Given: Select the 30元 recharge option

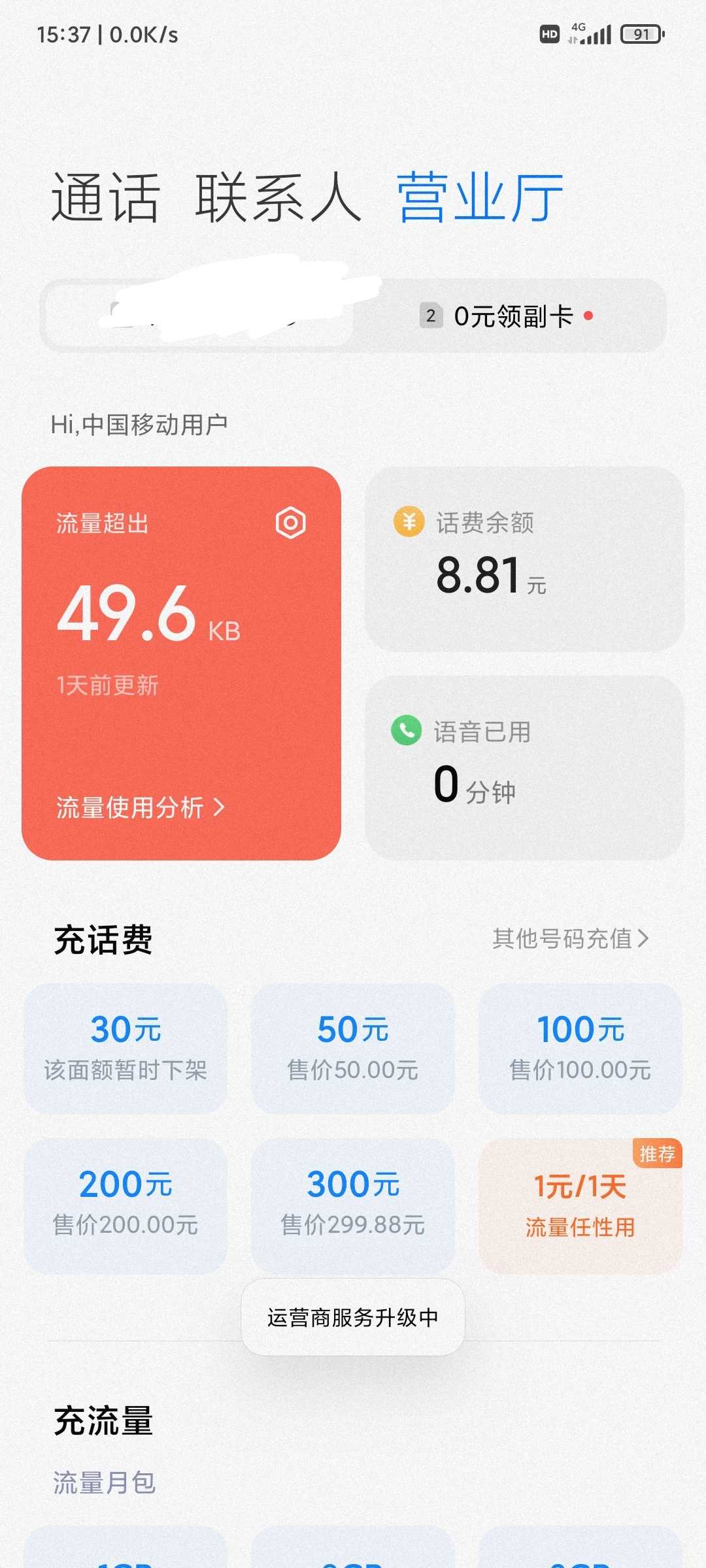Looking at the screenshot, I should coord(126,1049).
